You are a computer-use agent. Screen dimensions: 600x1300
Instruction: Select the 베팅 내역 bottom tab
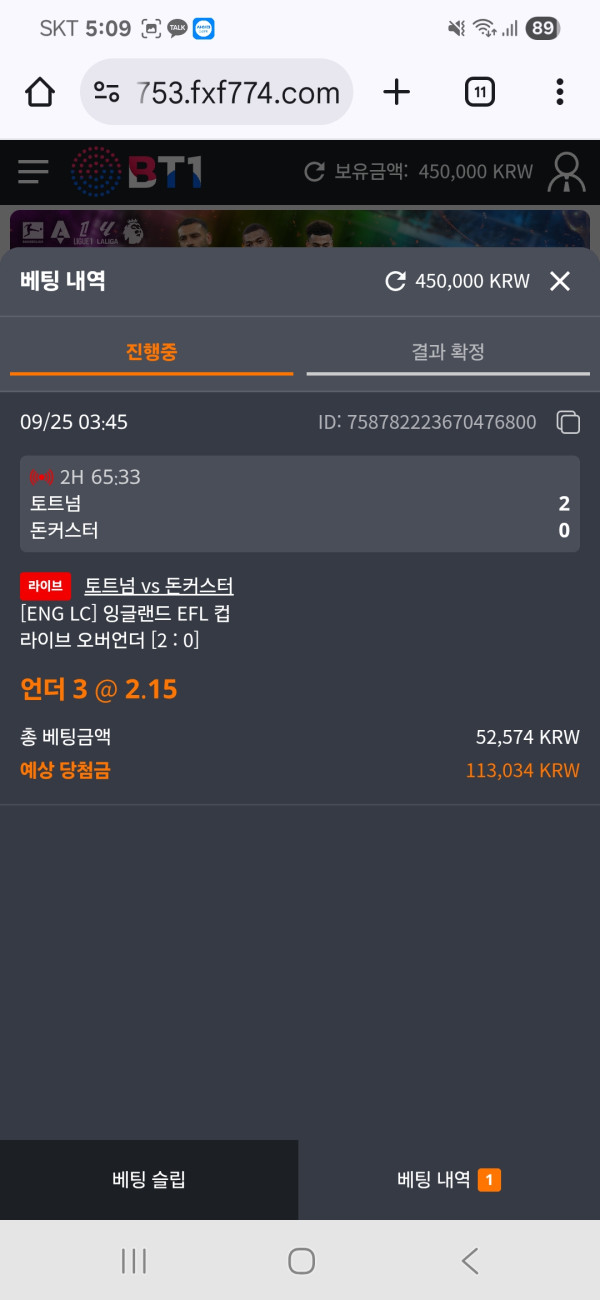[448, 1180]
